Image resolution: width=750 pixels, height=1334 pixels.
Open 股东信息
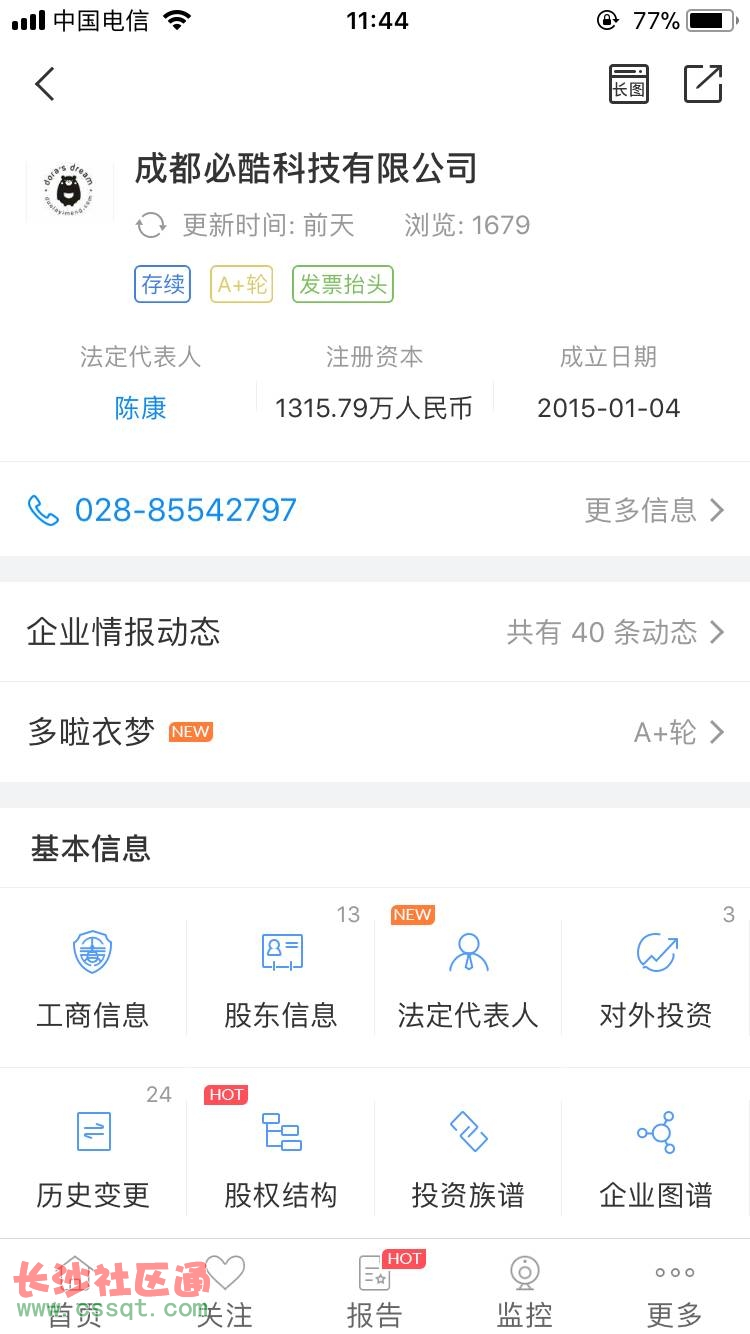point(281,978)
